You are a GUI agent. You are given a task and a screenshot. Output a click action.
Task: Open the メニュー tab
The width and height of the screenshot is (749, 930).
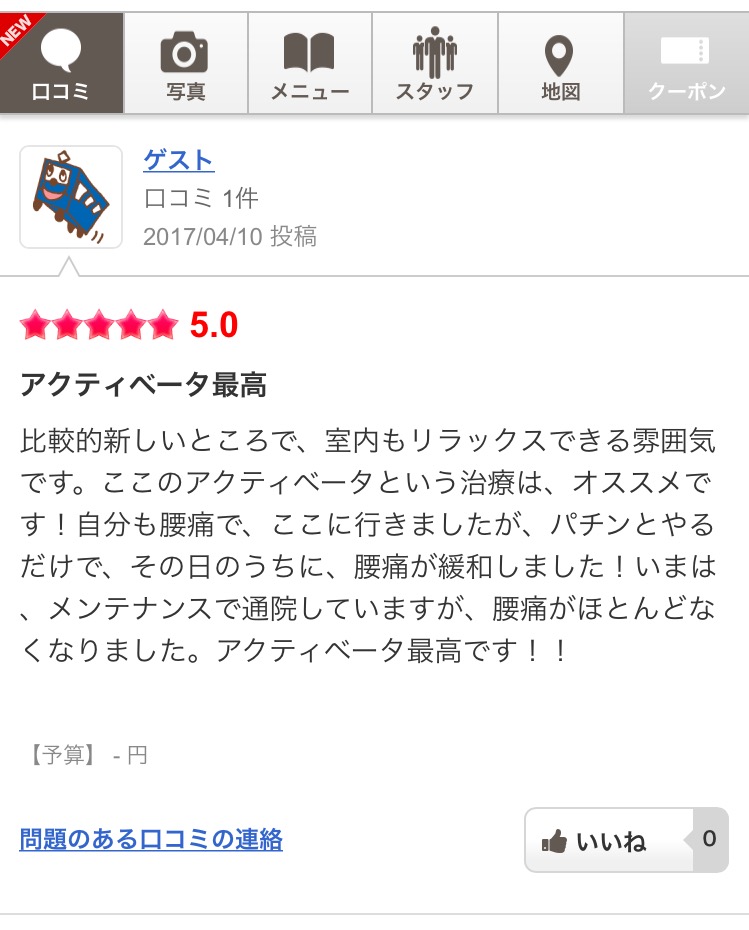tap(309, 63)
